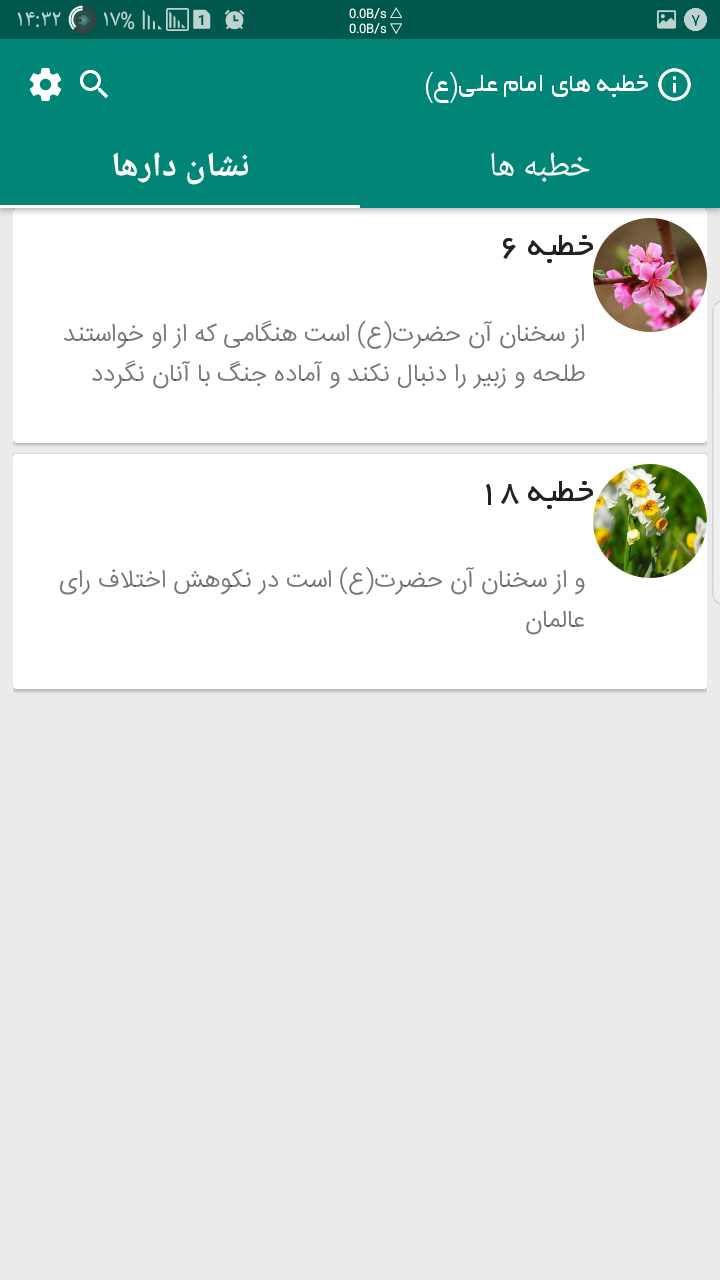Switch to the خطبه ها tab
720x1280 pixels.
point(540,166)
